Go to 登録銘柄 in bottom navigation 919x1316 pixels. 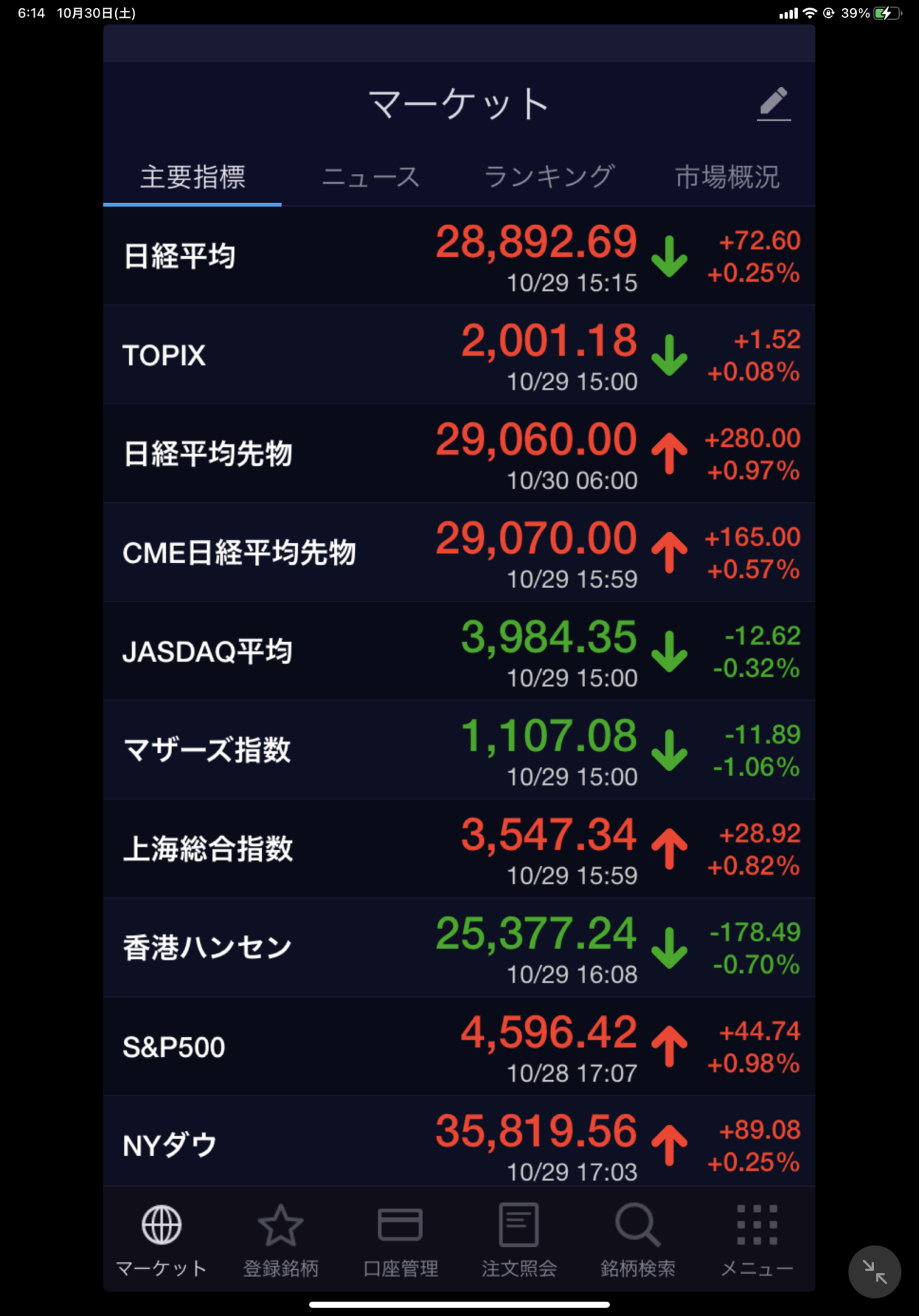tap(280, 1239)
